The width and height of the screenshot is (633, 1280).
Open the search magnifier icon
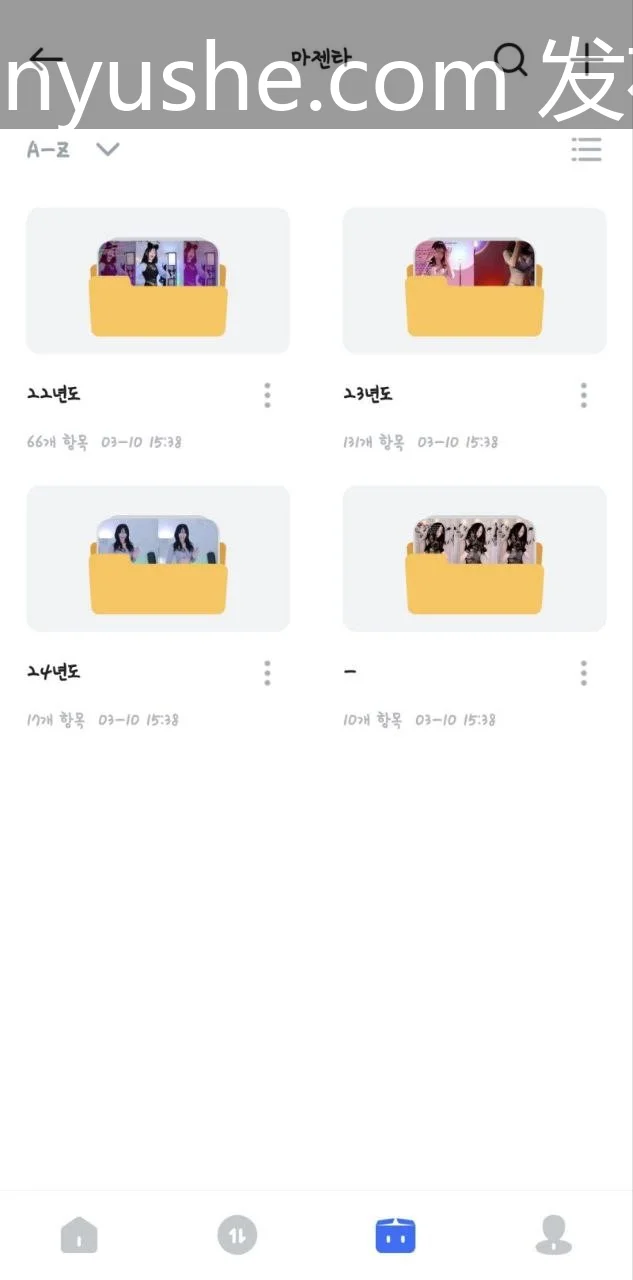tap(511, 59)
